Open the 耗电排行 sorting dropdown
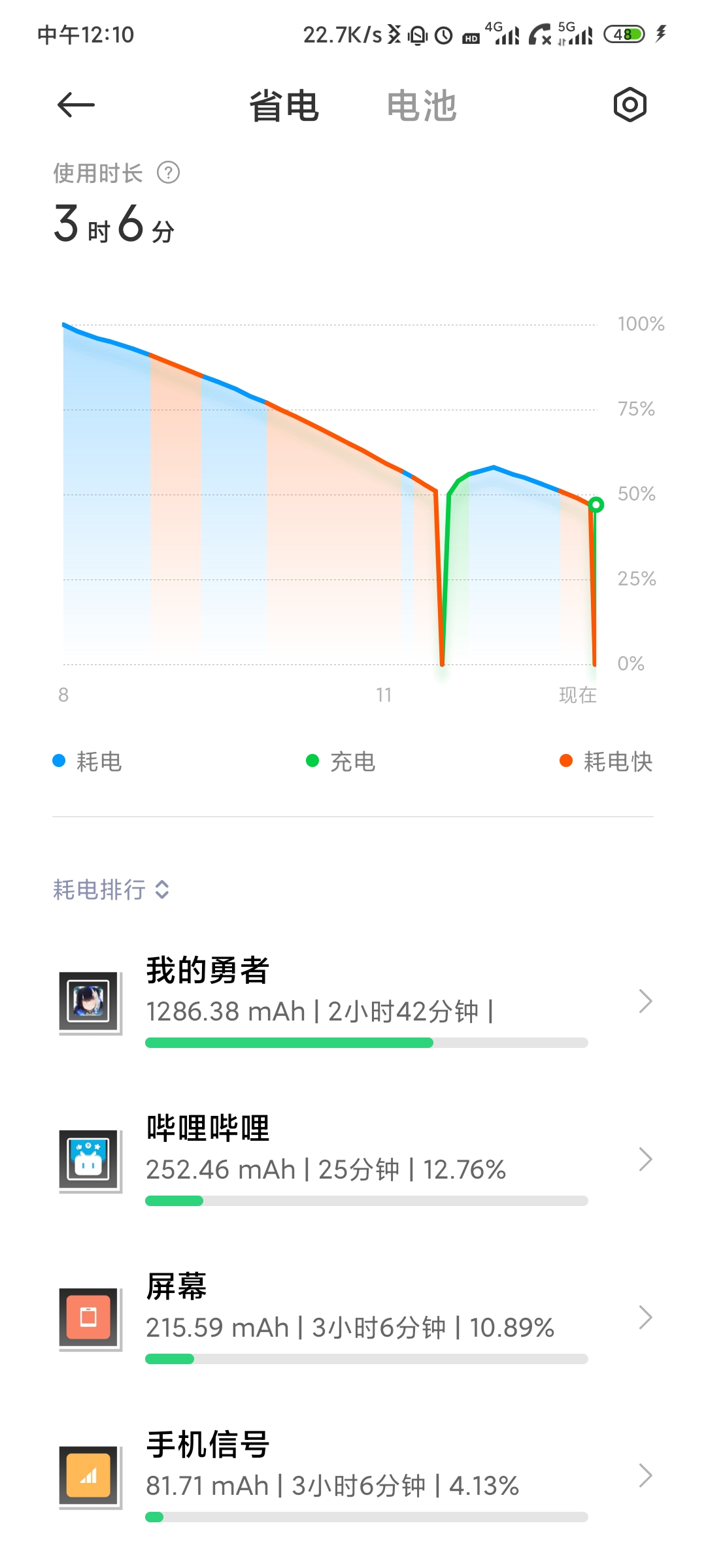Screen dimensions: 706x1568 [111, 889]
